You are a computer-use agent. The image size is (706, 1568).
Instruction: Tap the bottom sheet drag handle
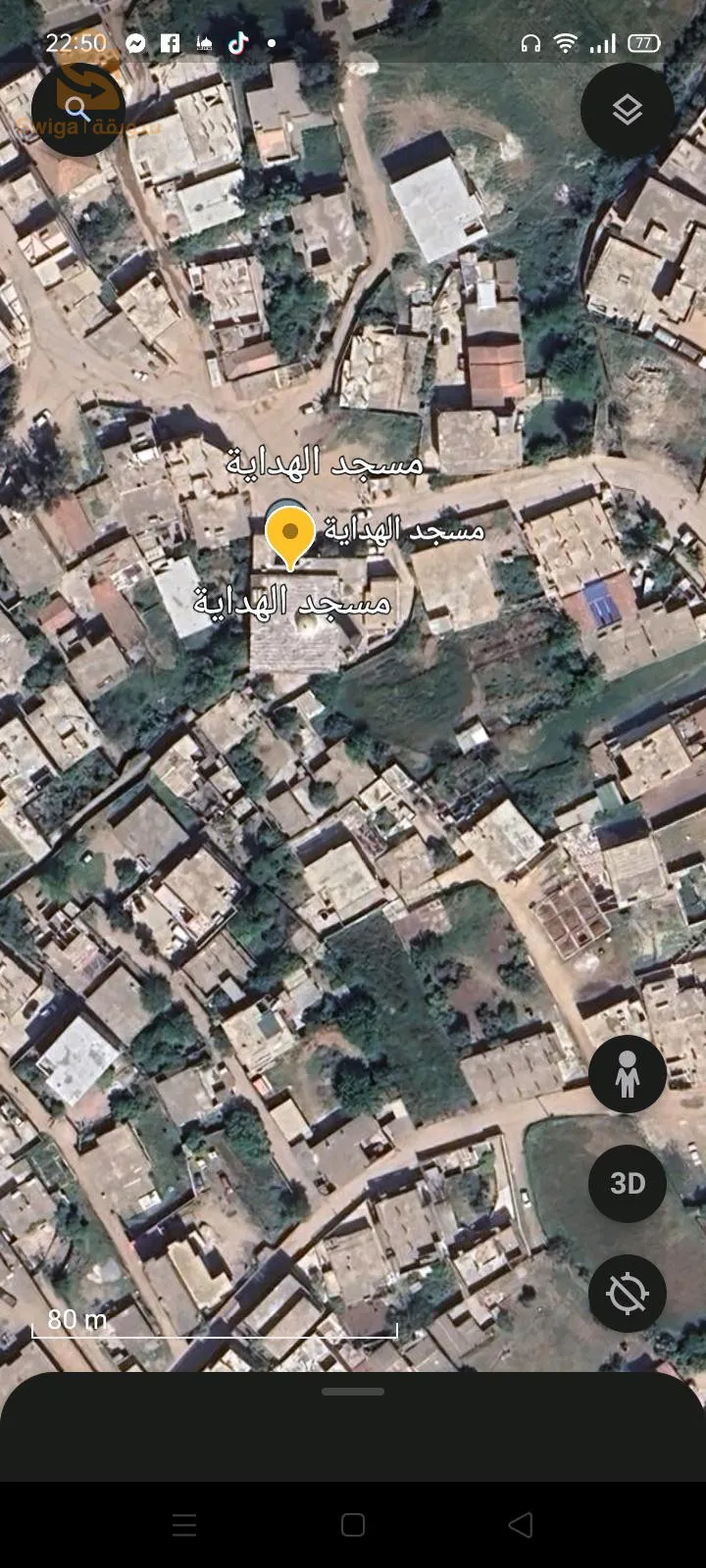(x=353, y=1392)
